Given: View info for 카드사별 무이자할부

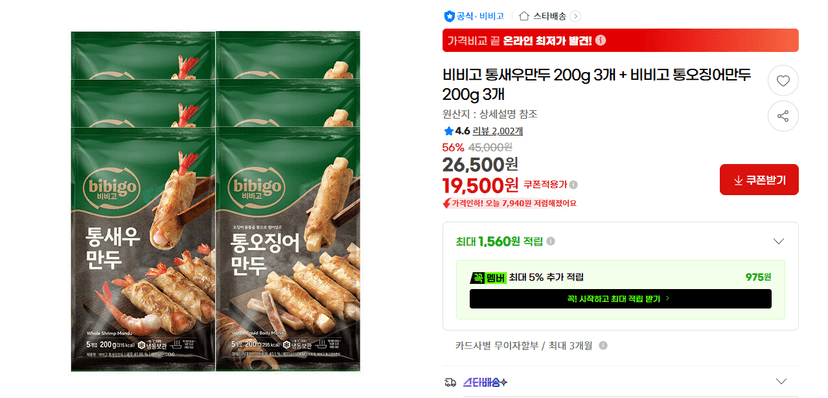Looking at the screenshot, I should [x=603, y=346].
